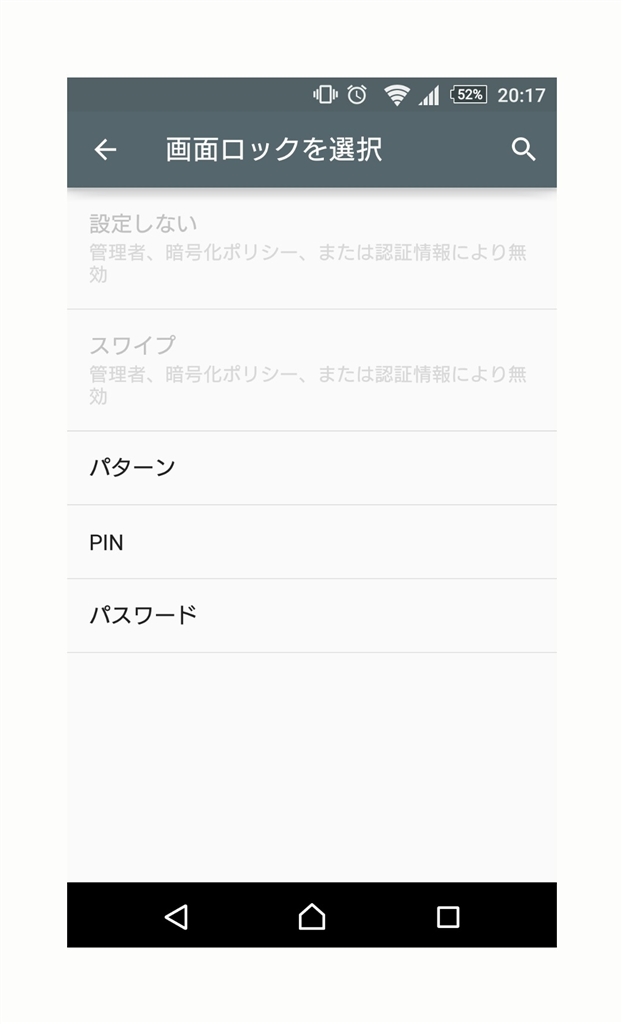Image resolution: width=623 pixels, height=1024 pixels.
Task: Select パターン as the screen lock
Action: (x=311, y=468)
